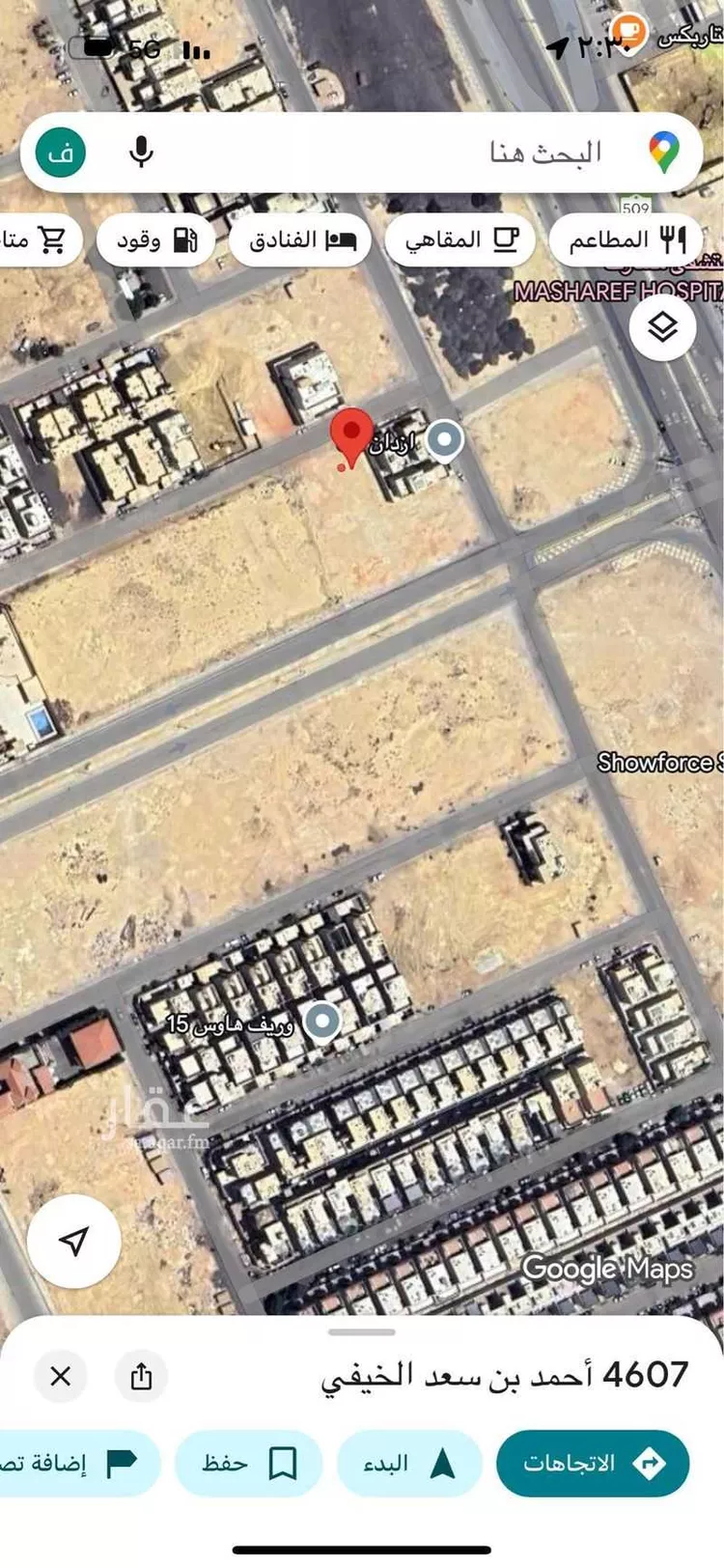
Task: Get الاتجاهات directions to this place
Action: pyautogui.click(x=593, y=1464)
